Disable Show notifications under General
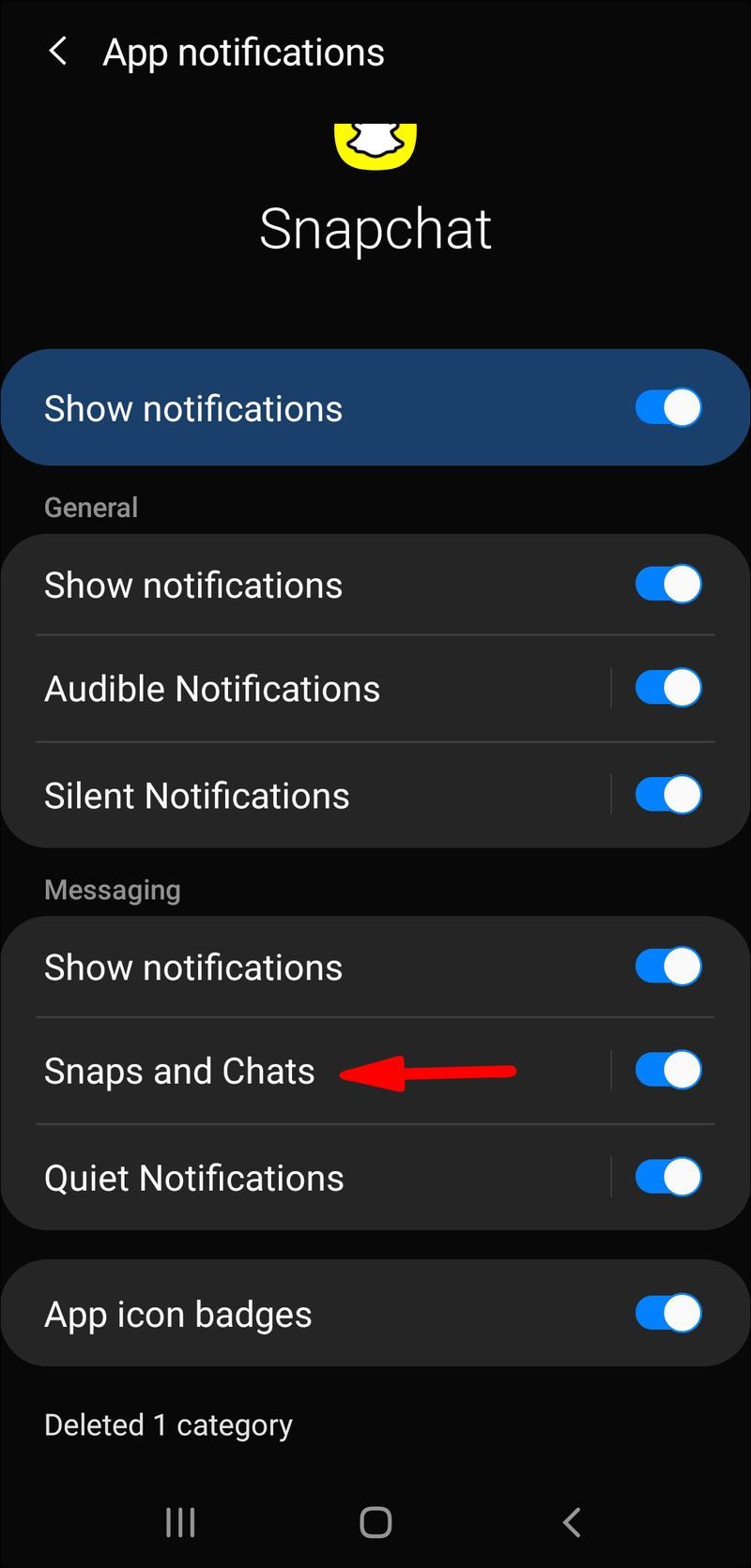Viewport: 751px width, 1568px height. 668,585
